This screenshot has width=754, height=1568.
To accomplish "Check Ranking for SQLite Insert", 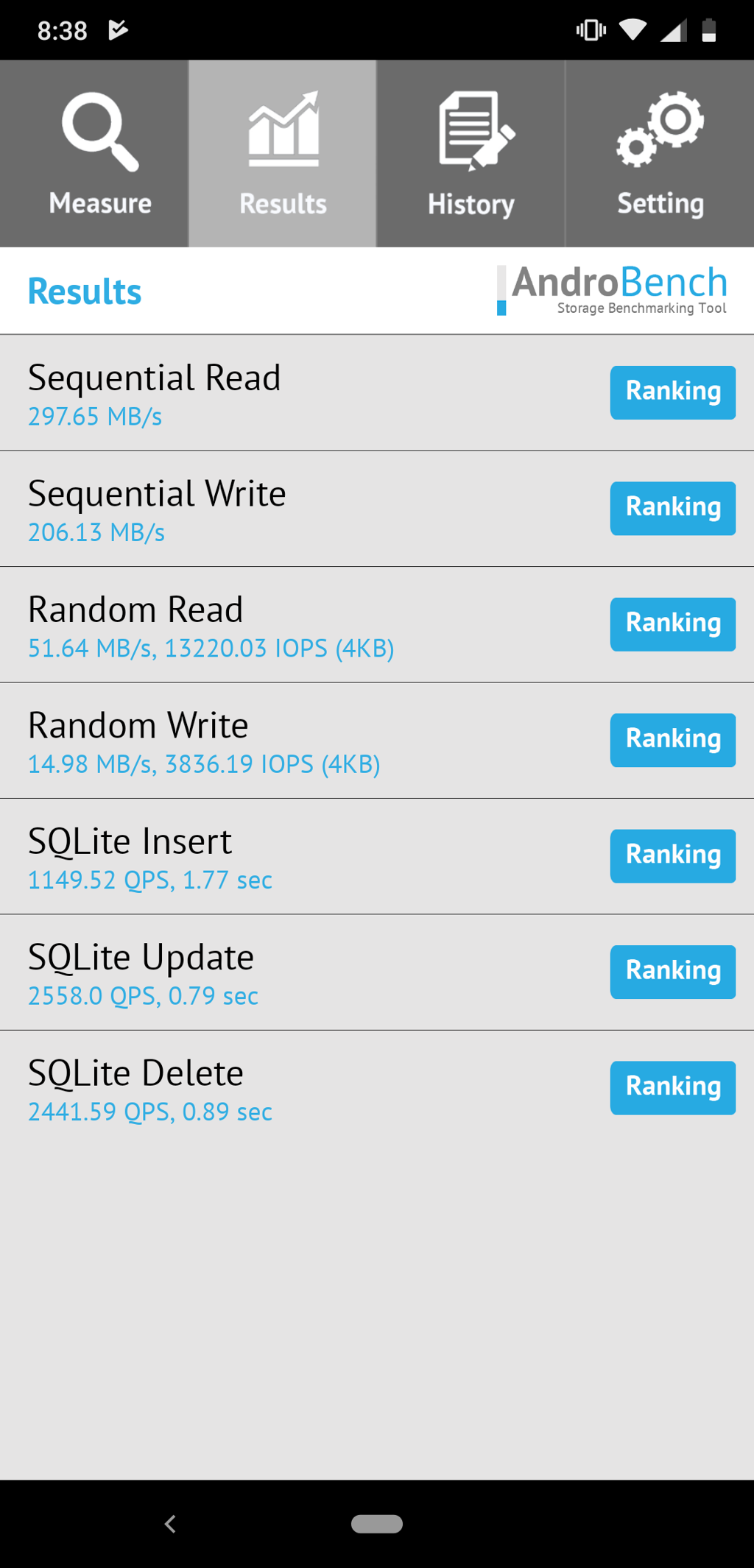I will tap(673, 856).
